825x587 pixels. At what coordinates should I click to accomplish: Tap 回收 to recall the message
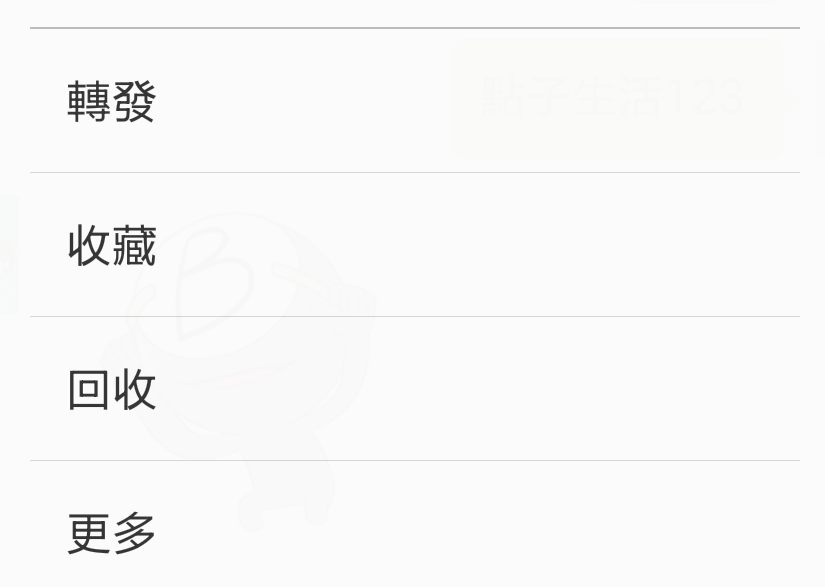tap(112, 389)
